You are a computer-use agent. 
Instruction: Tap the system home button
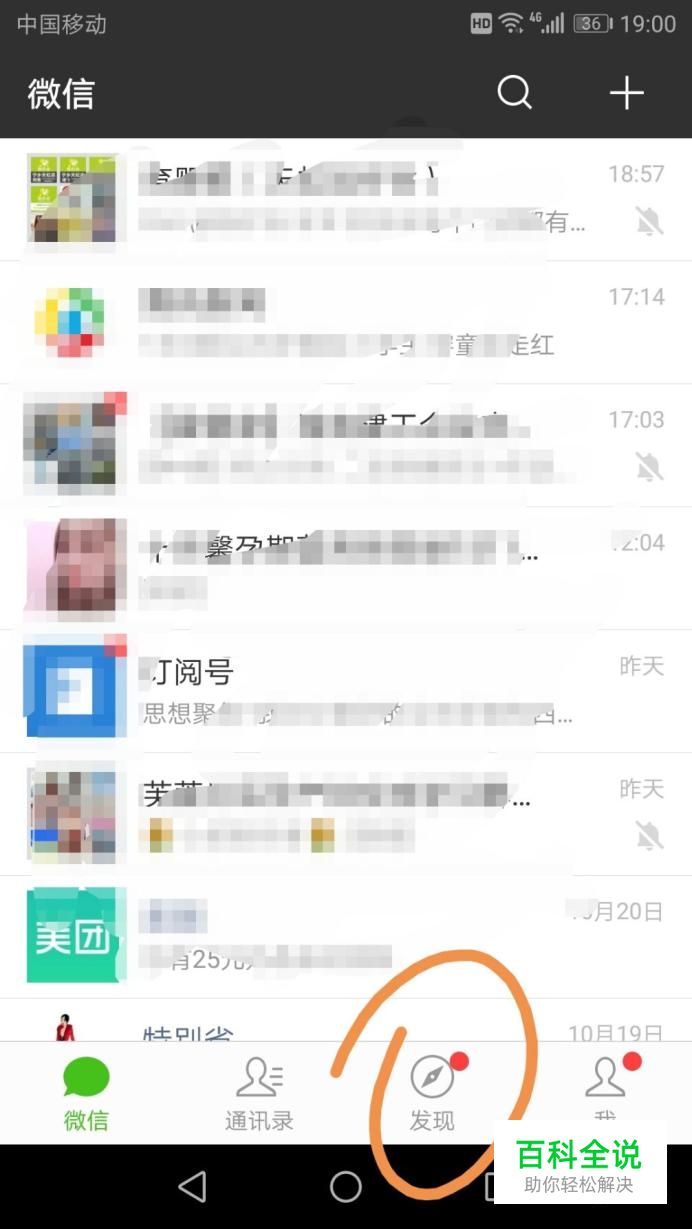pos(346,1187)
